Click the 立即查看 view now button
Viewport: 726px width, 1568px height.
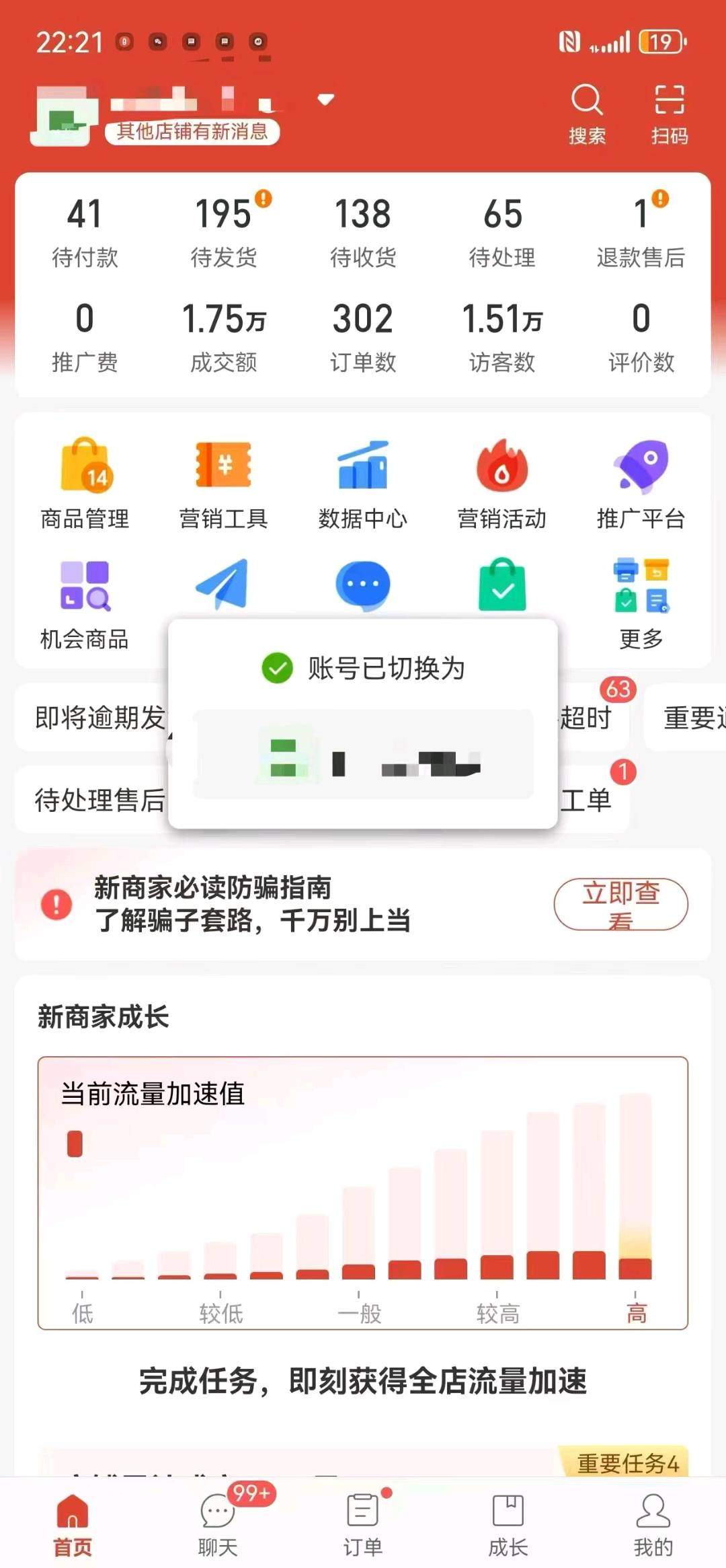pos(620,905)
